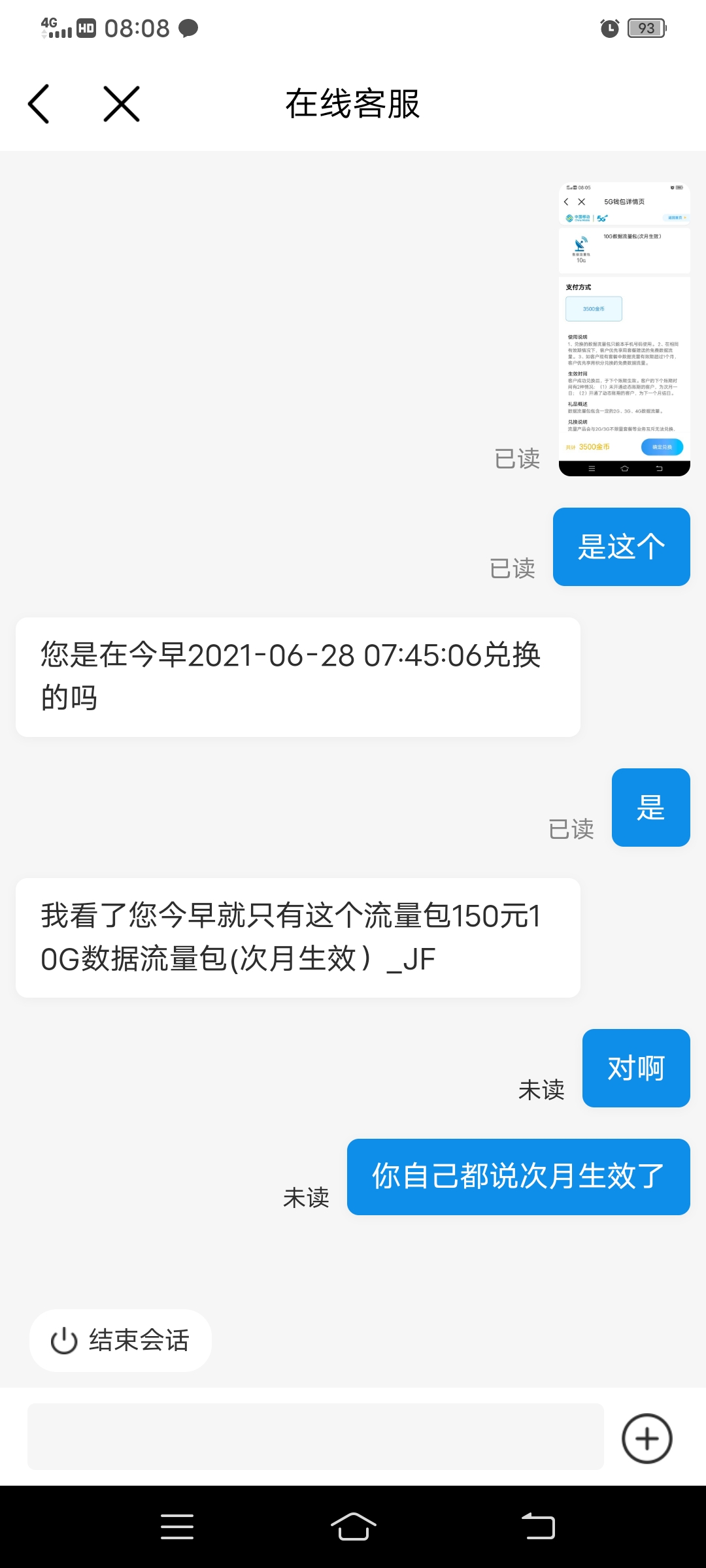Focus the message input field

(315, 1437)
